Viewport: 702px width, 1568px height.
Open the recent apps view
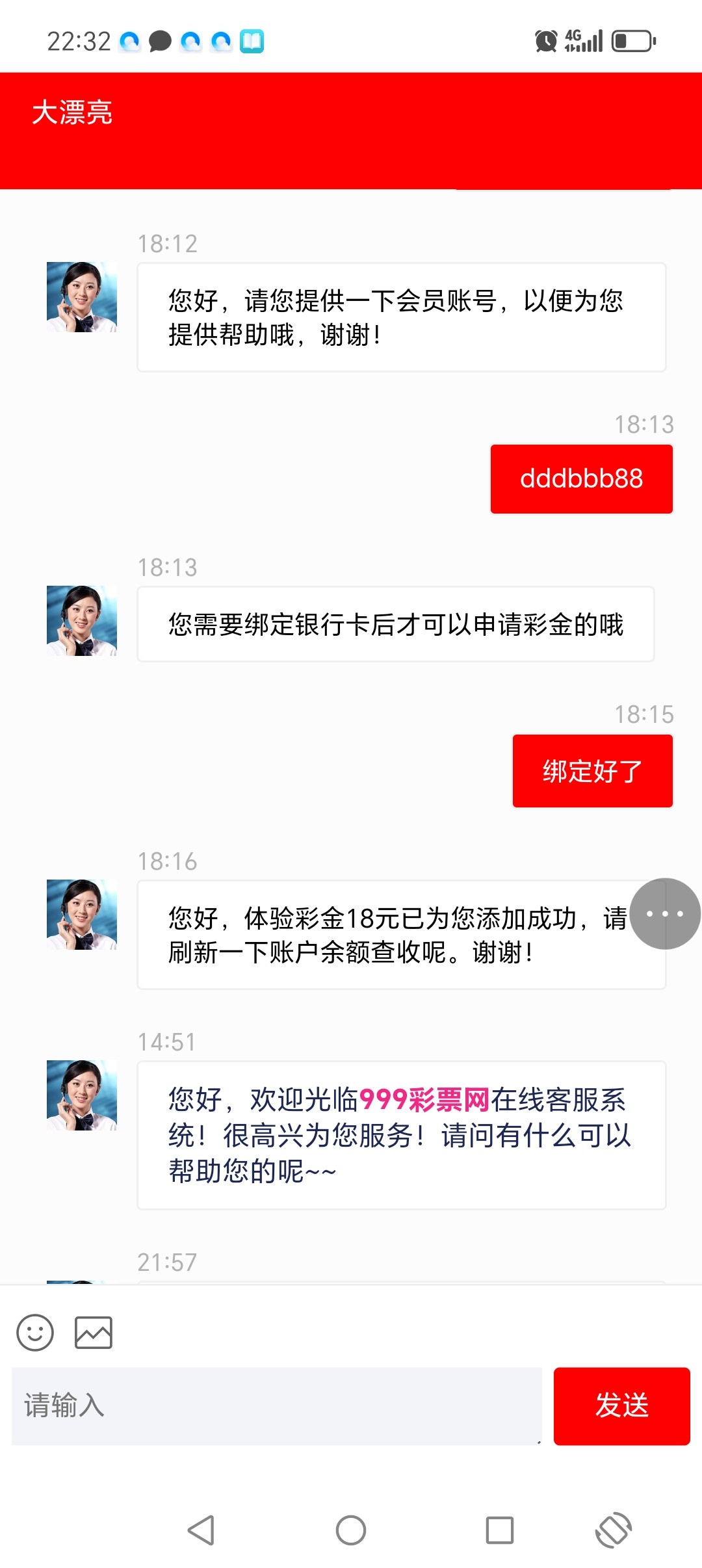point(500,1530)
